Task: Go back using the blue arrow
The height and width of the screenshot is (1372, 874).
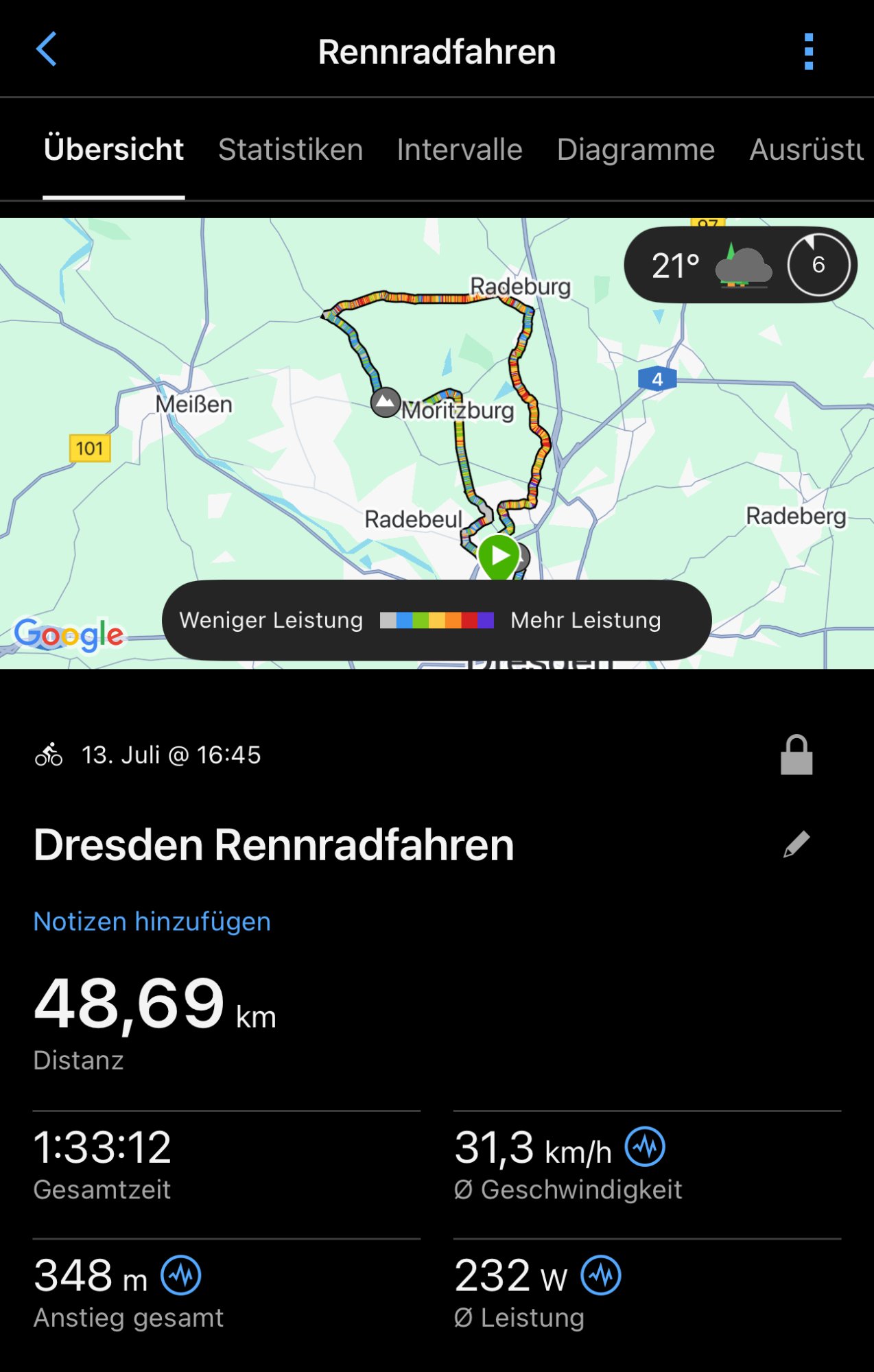Action: pyautogui.click(x=46, y=50)
